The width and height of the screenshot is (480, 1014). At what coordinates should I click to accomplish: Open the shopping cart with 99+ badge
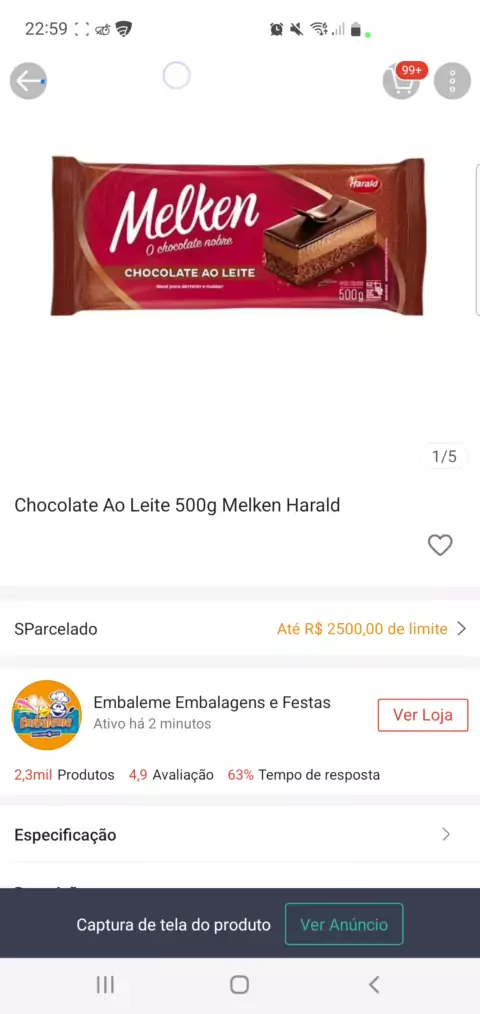coord(402,81)
